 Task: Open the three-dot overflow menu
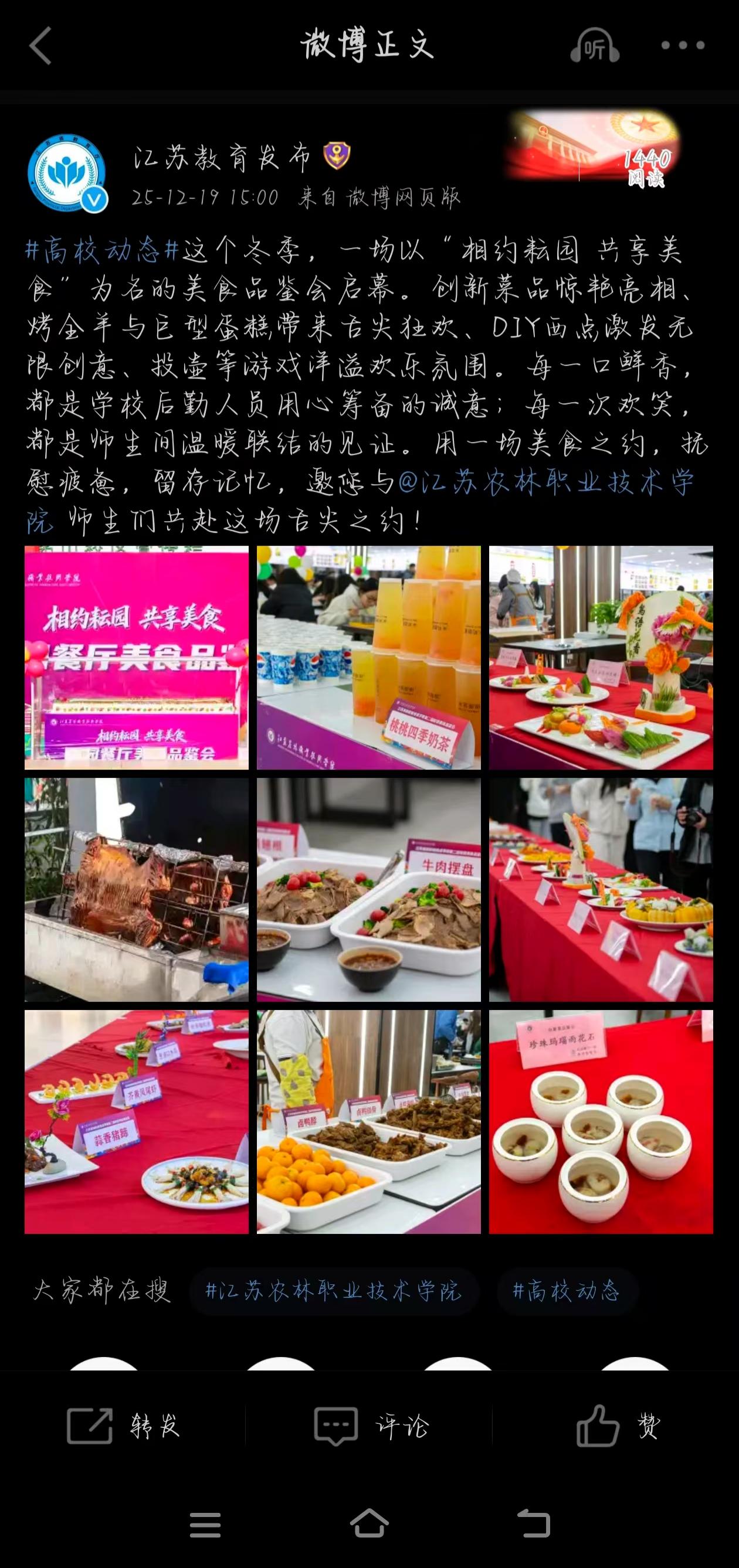pos(682,45)
